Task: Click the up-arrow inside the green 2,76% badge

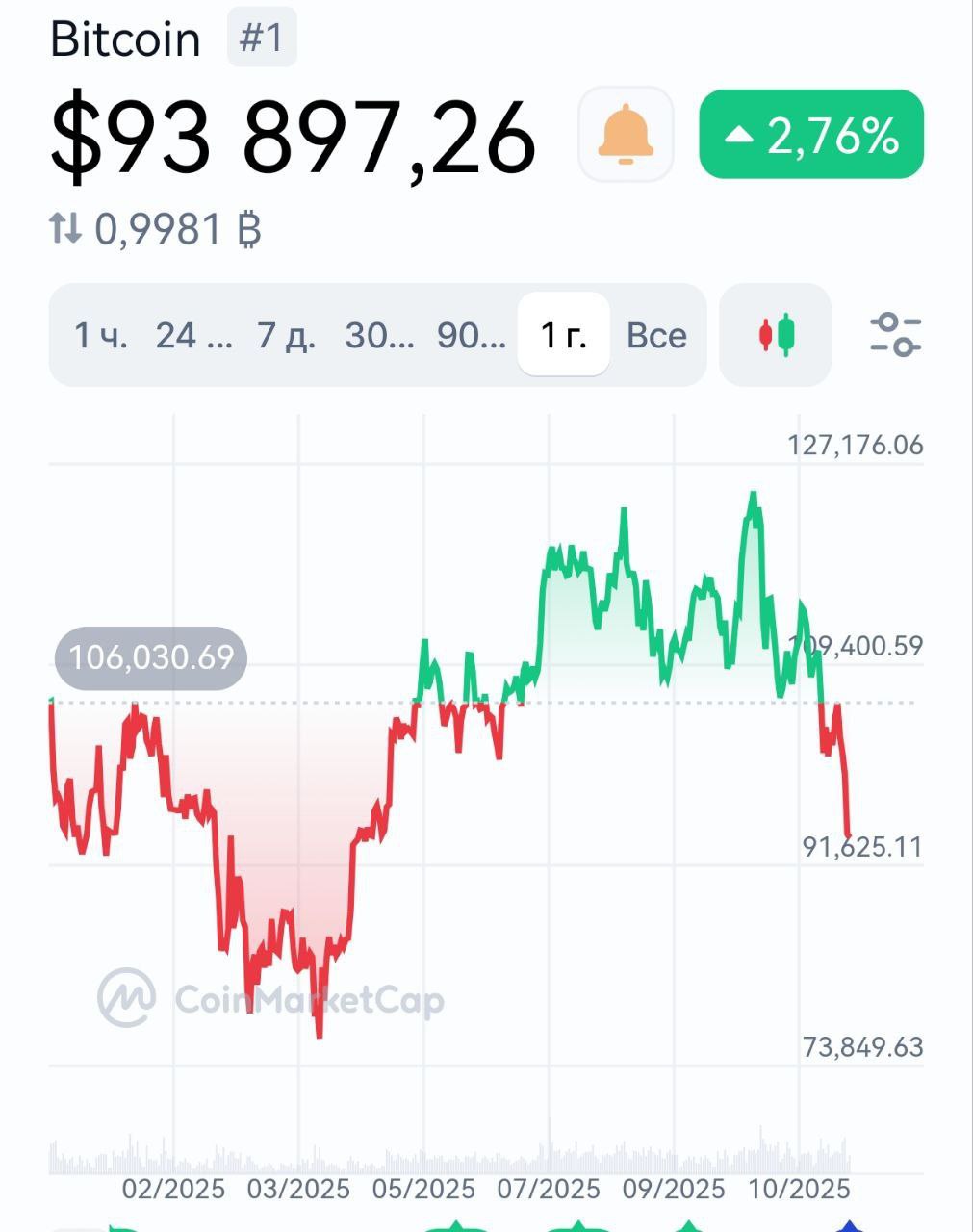Action: coord(740,136)
